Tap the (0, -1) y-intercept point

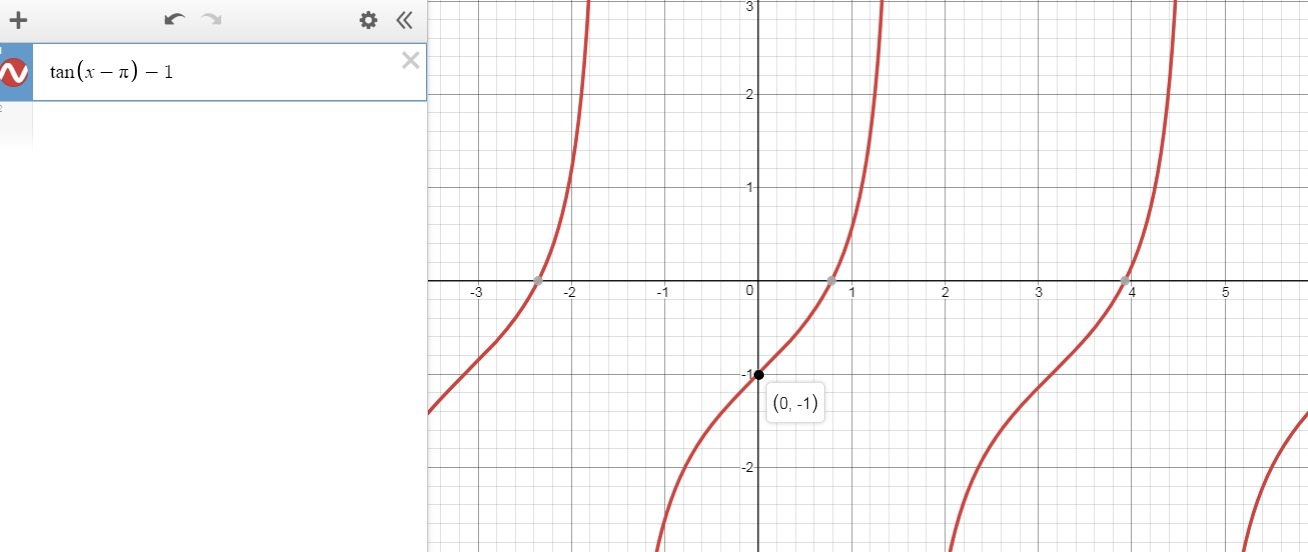759,374
